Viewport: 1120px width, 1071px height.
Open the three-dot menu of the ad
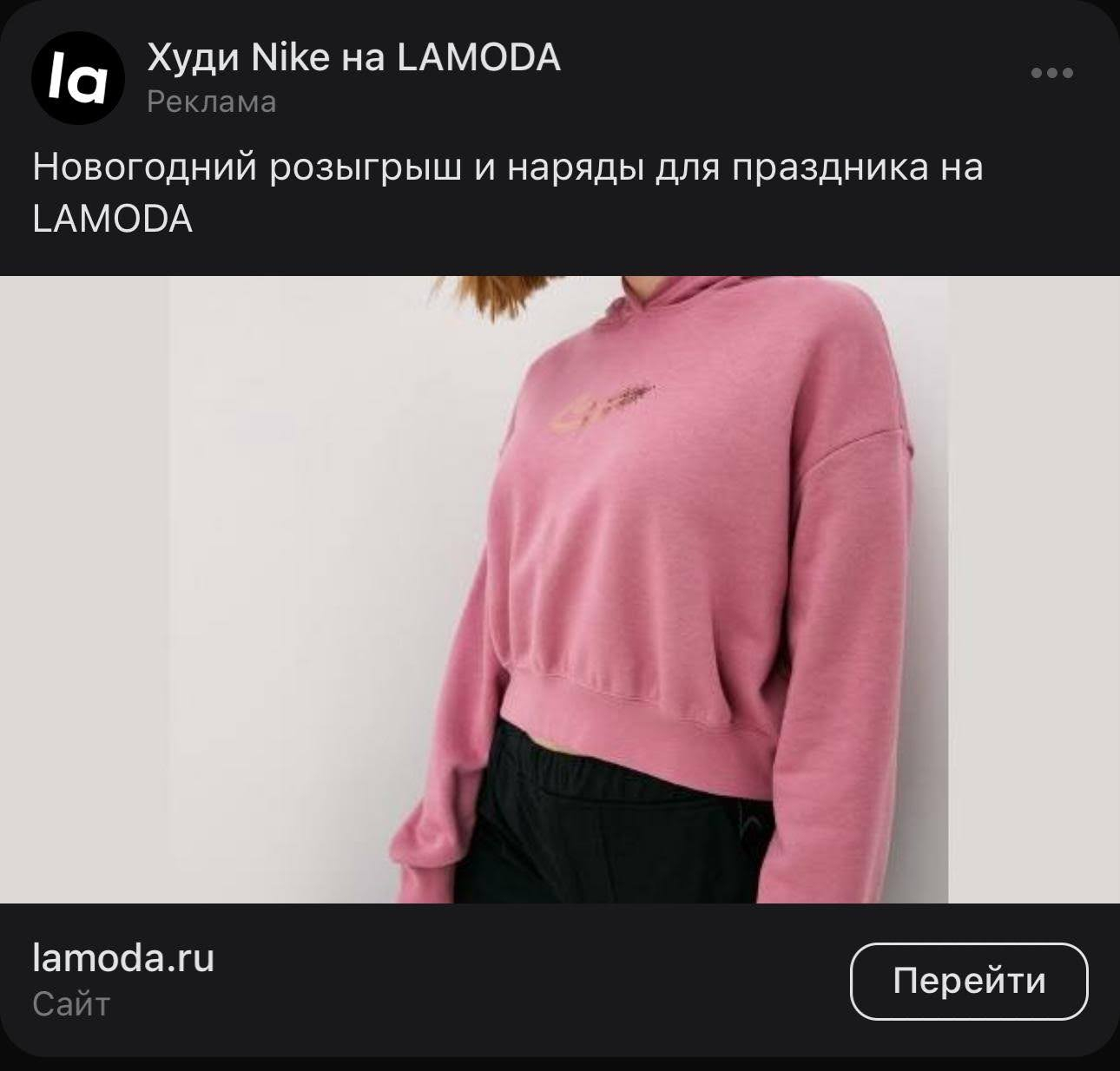[1051, 74]
